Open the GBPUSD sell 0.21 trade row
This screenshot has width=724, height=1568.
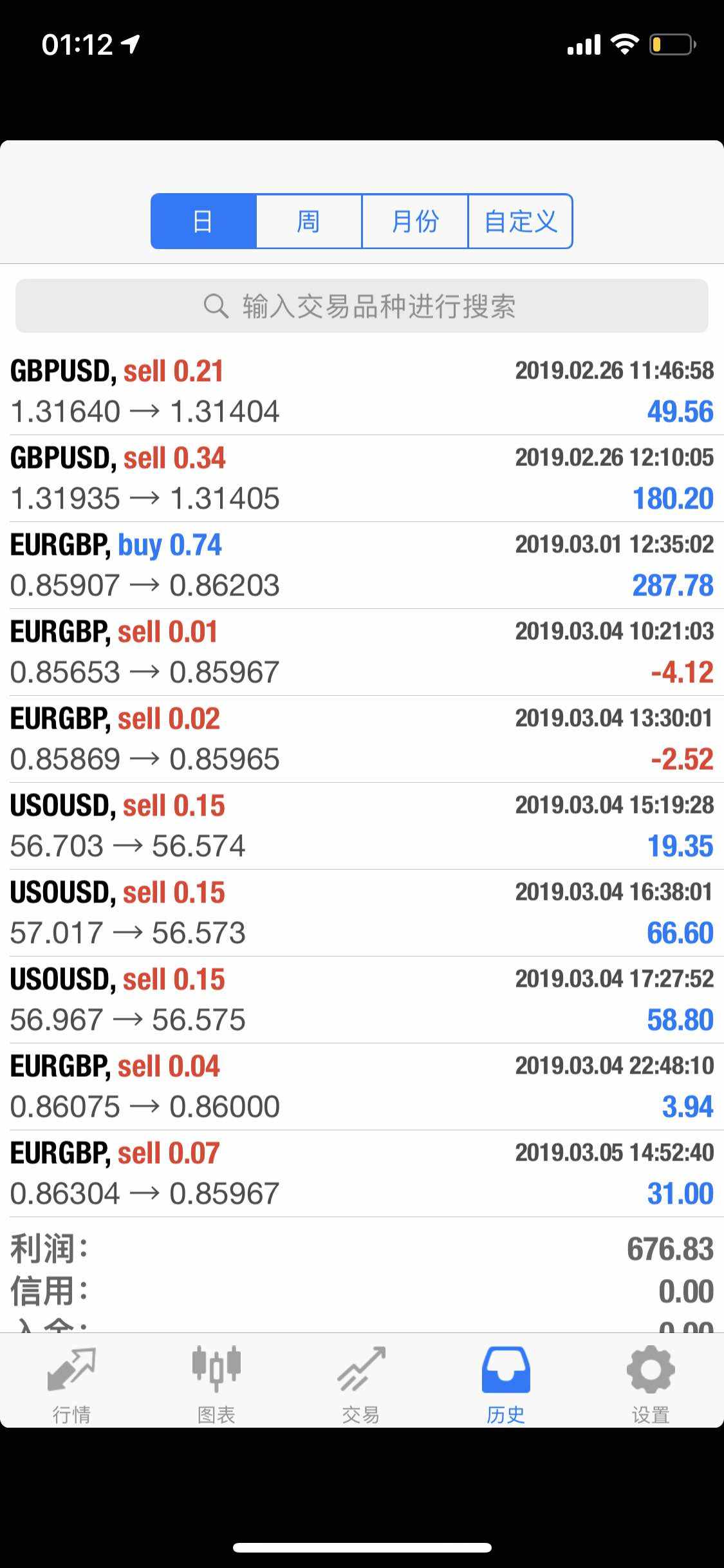(x=362, y=391)
